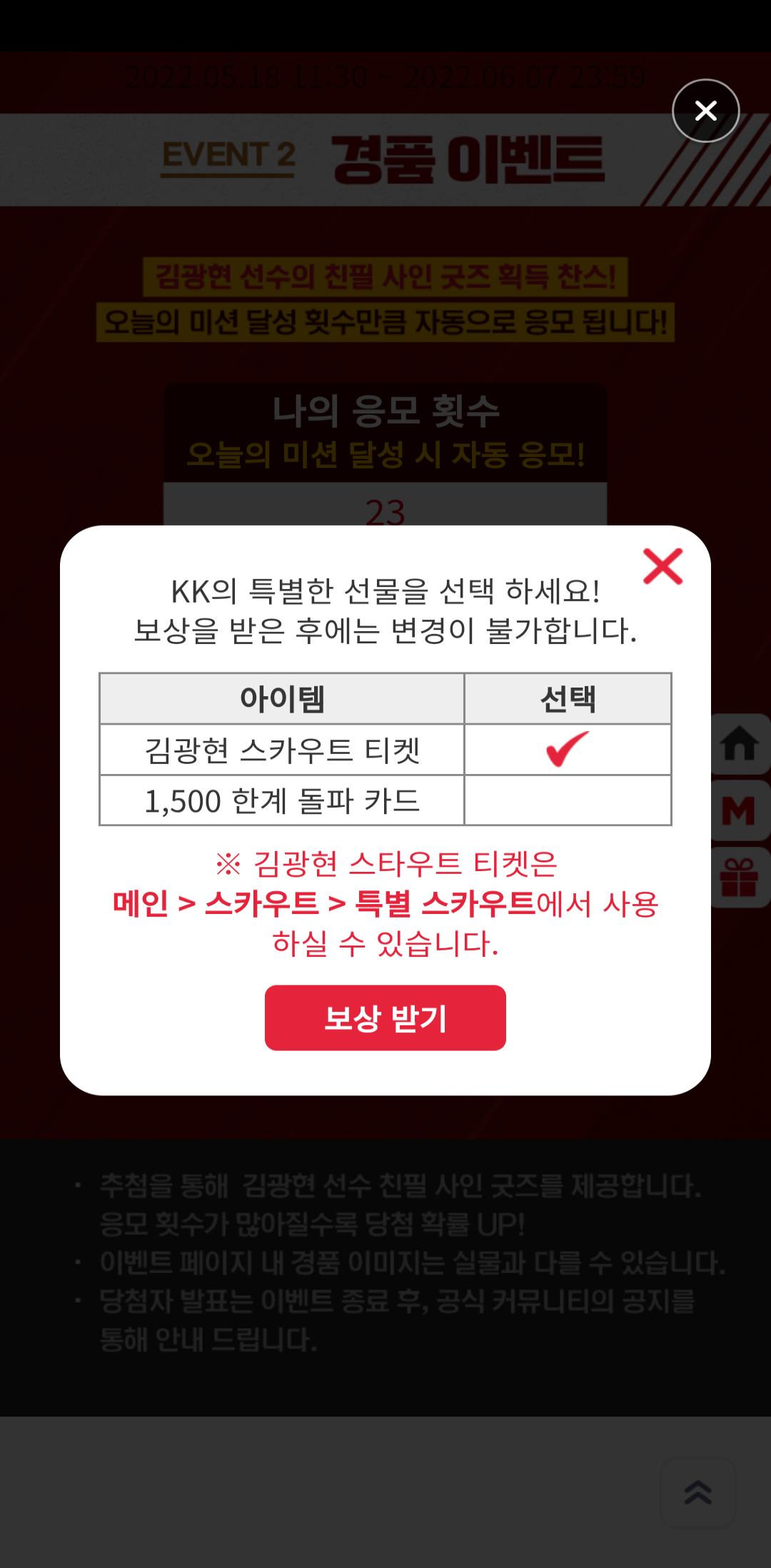771x1568 pixels.
Task: Go to the home shortcut icon
Action: pyautogui.click(x=740, y=744)
